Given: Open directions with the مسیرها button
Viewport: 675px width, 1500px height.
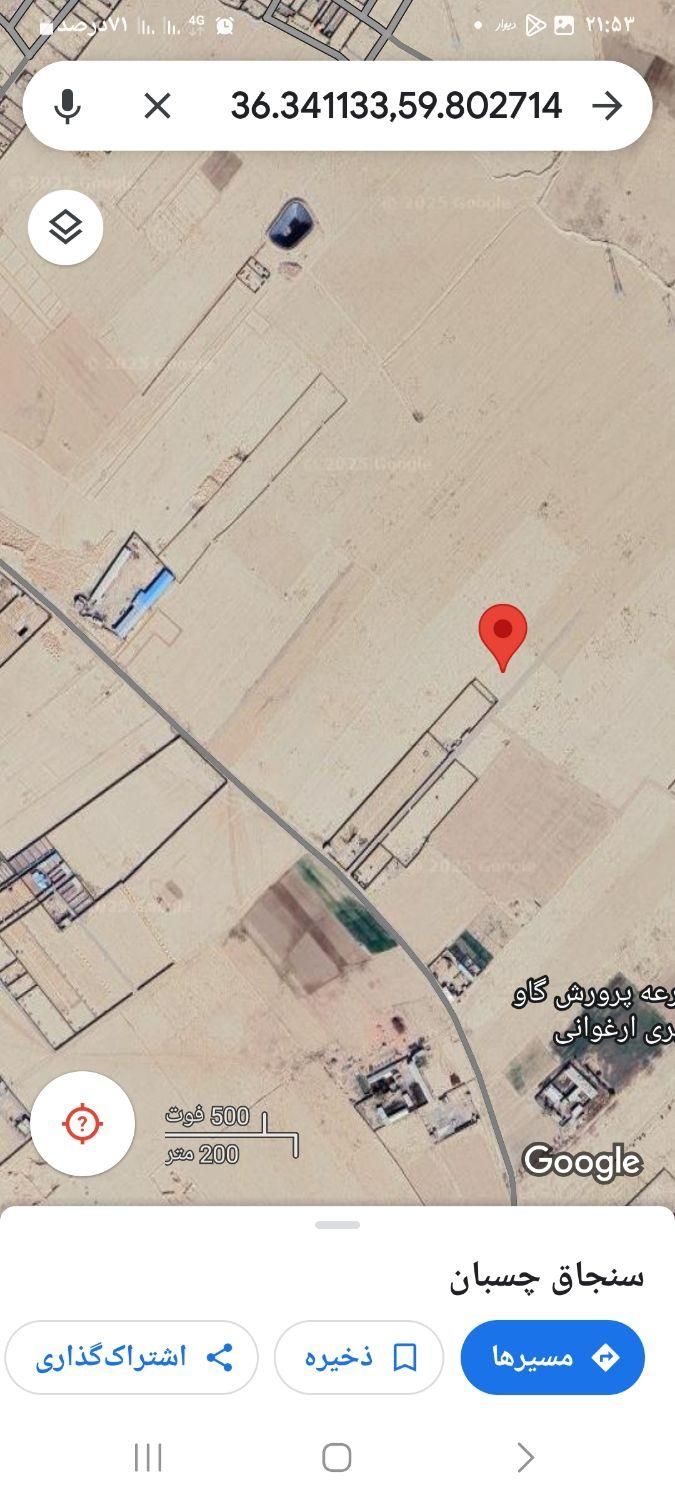Looking at the screenshot, I should click(x=552, y=1357).
